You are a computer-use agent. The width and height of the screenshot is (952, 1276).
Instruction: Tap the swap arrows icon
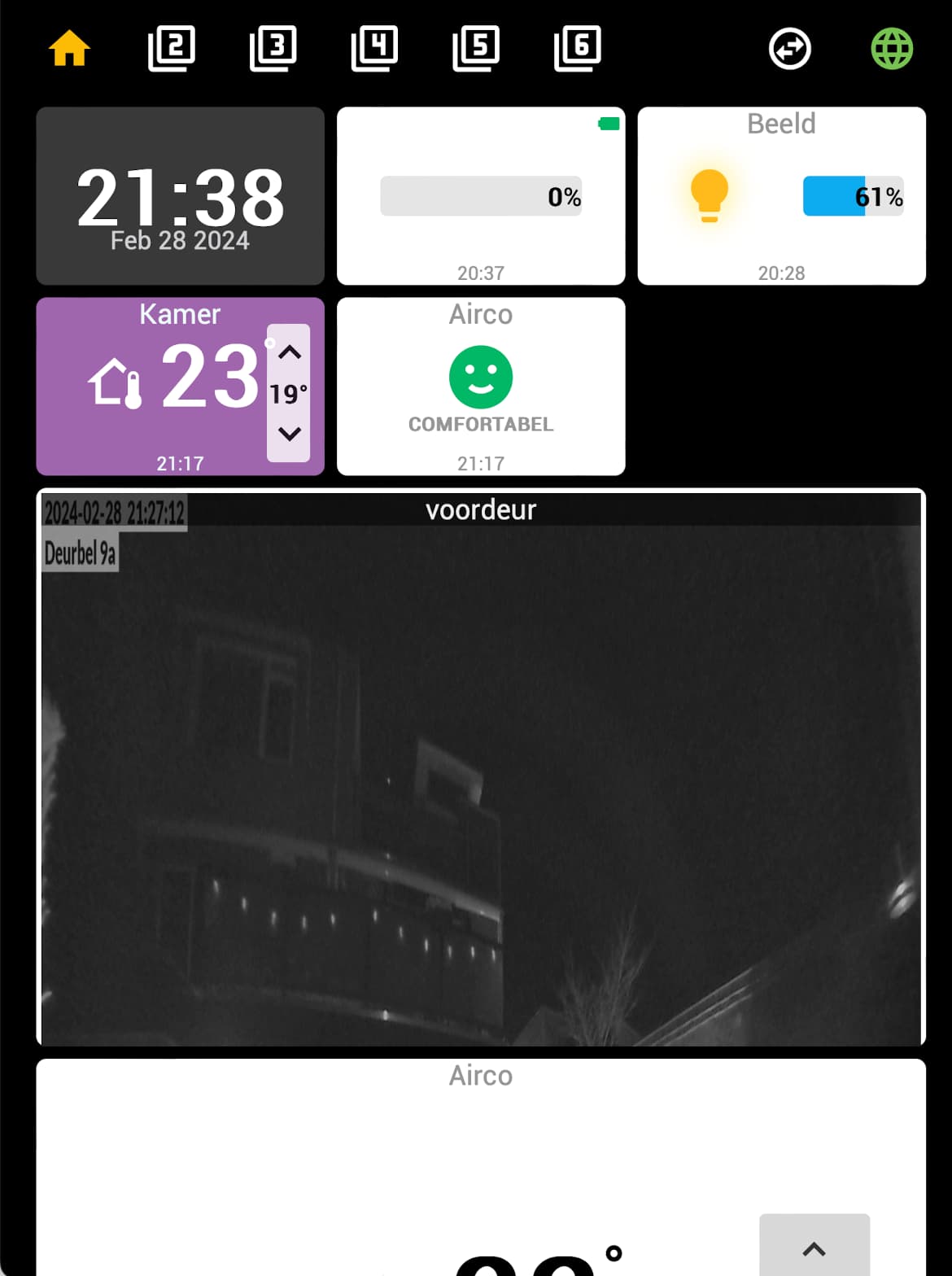pos(790,49)
